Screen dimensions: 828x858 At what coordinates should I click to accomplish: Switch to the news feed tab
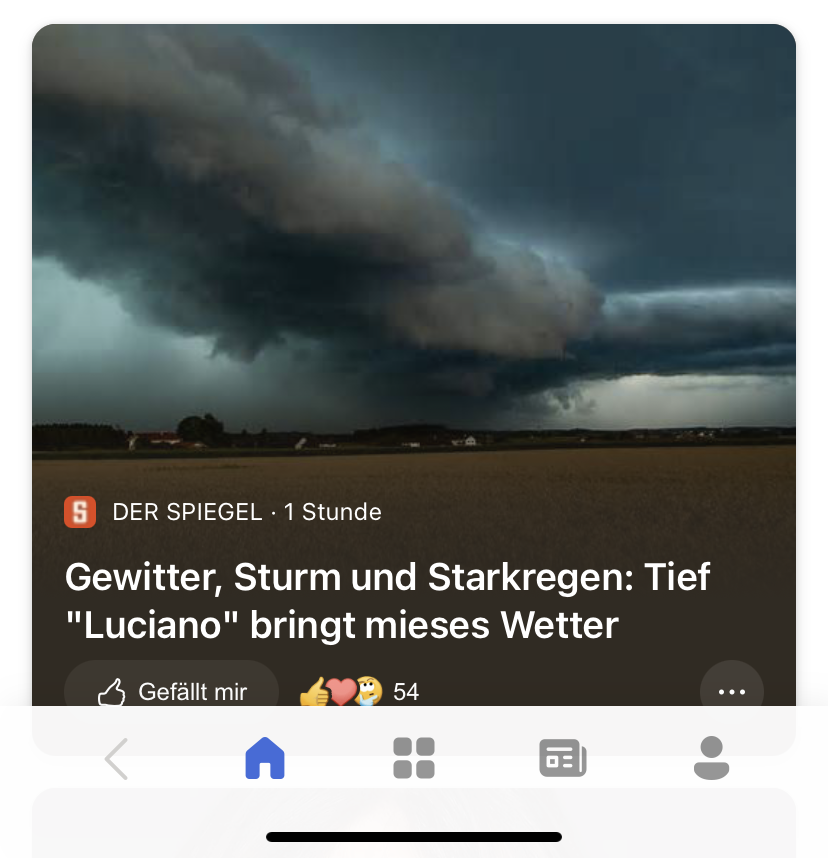click(x=563, y=758)
